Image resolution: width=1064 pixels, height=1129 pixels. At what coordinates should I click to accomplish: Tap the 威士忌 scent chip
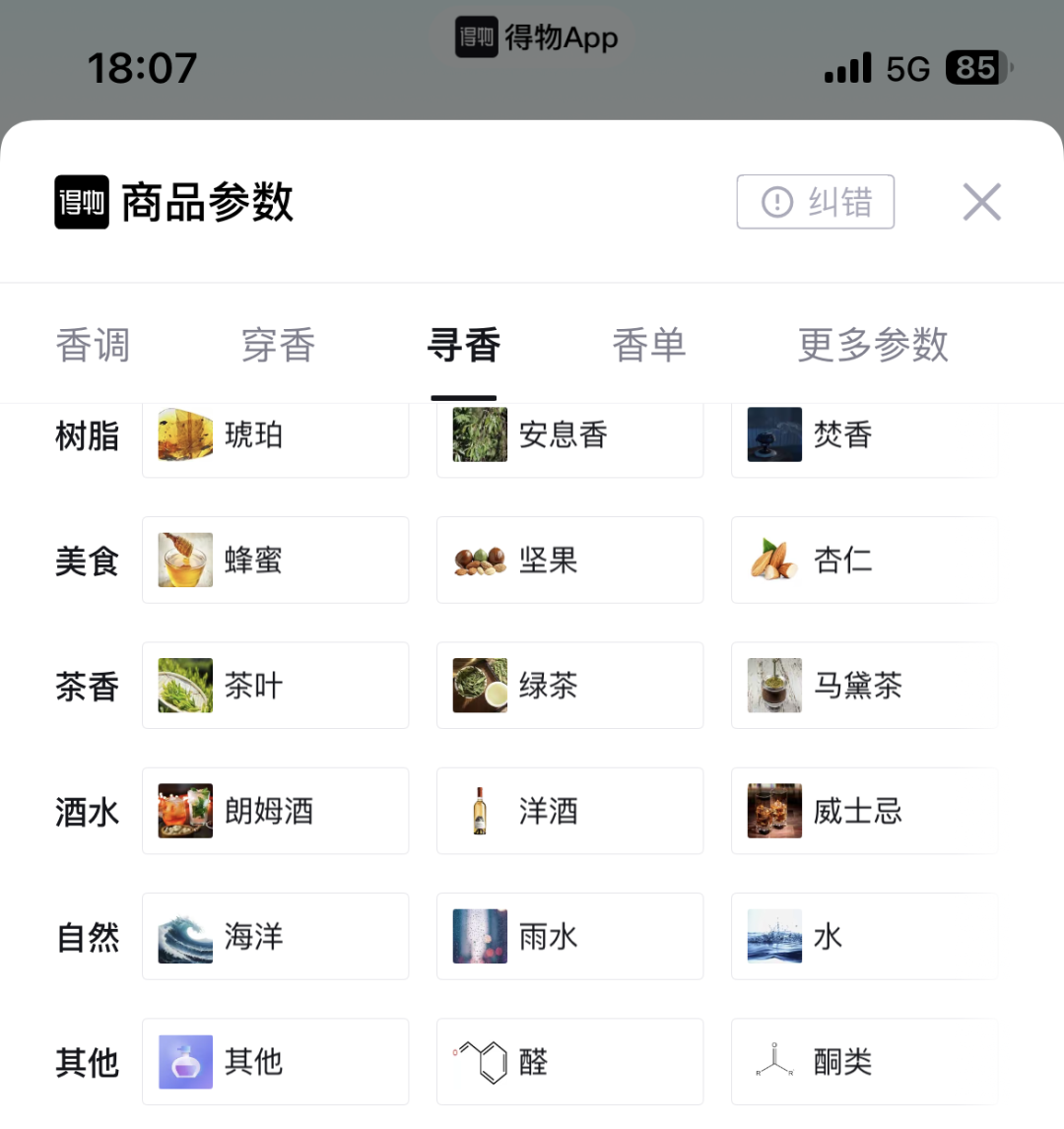pos(864,811)
